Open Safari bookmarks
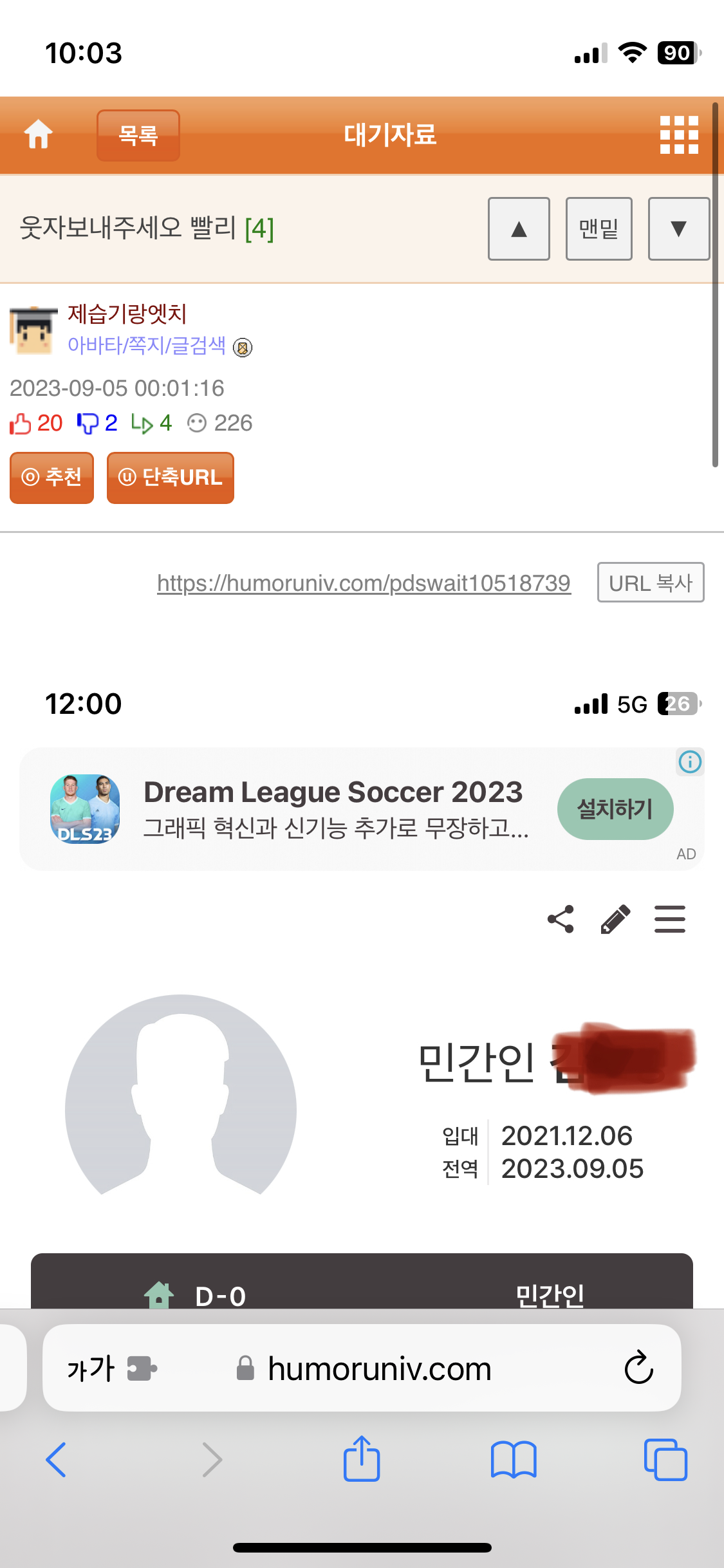The image size is (724, 1568). [513, 1460]
